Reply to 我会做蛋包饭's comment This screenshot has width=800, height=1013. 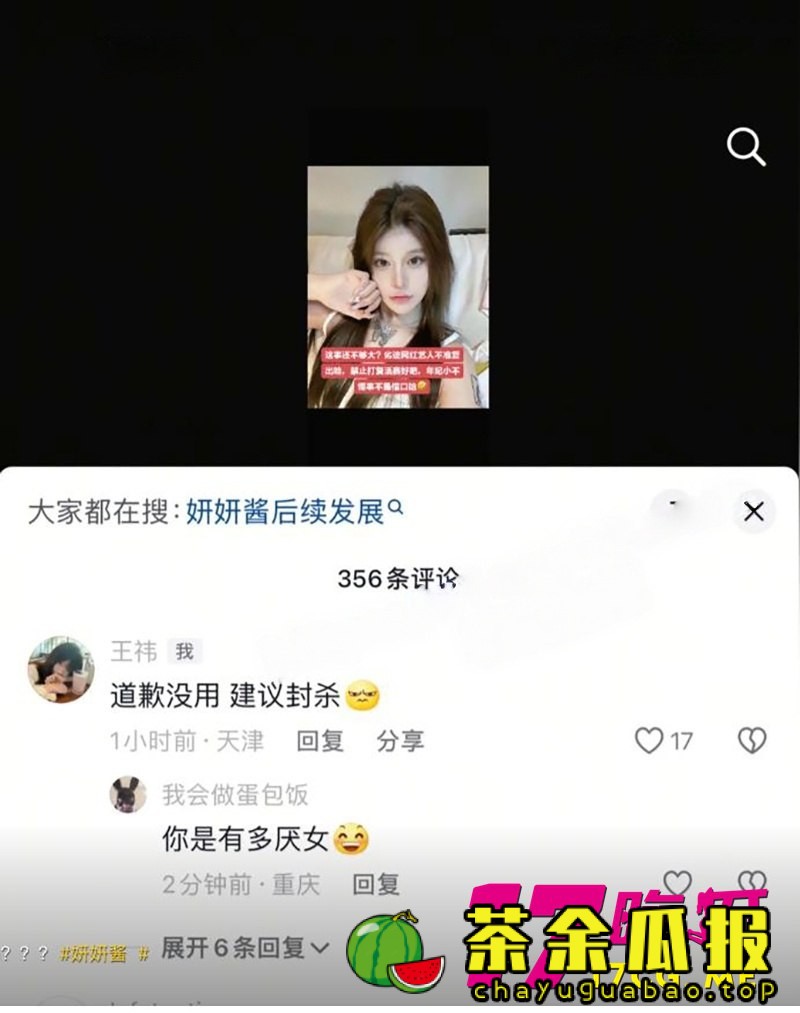coord(376,884)
